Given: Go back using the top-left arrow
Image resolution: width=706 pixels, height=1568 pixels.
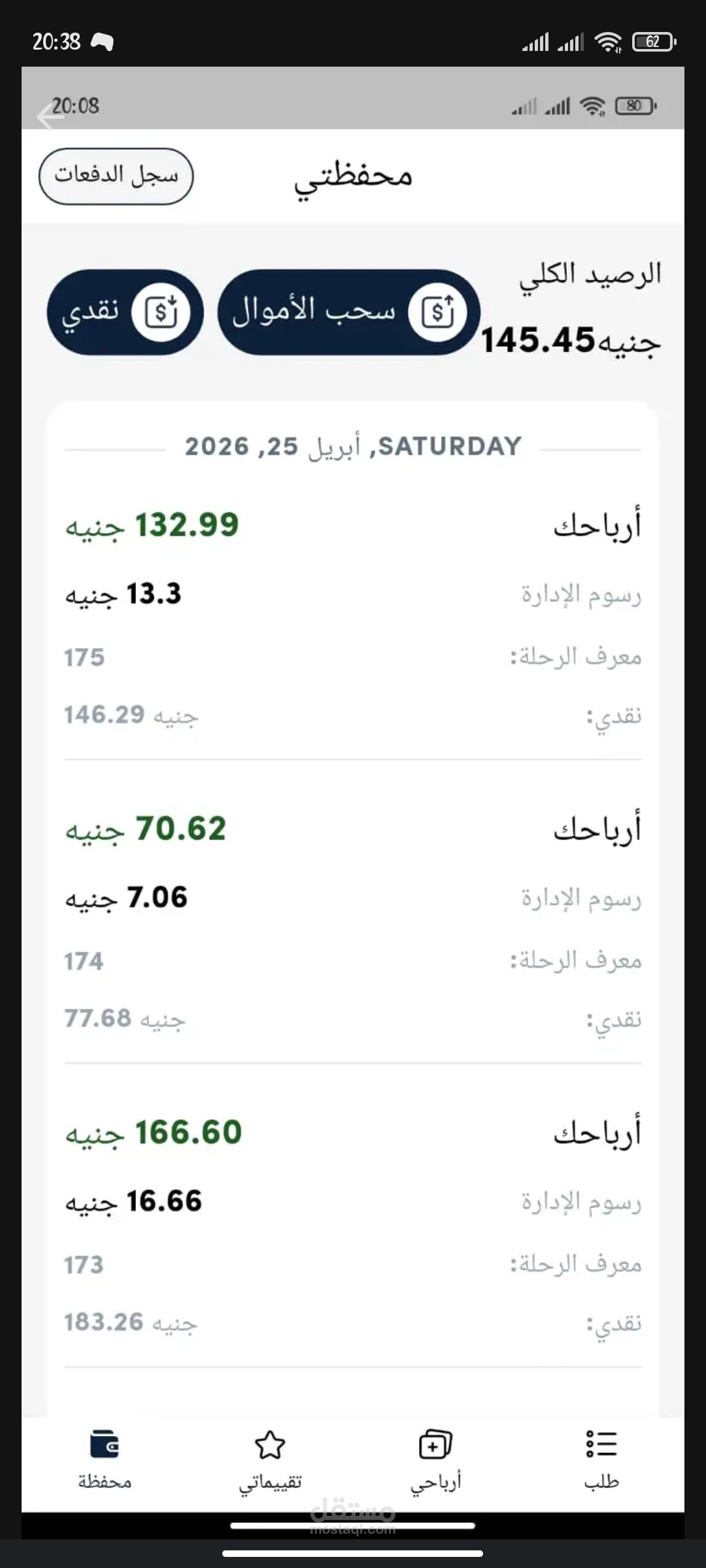Looking at the screenshot, I should [x=48, y=117].
